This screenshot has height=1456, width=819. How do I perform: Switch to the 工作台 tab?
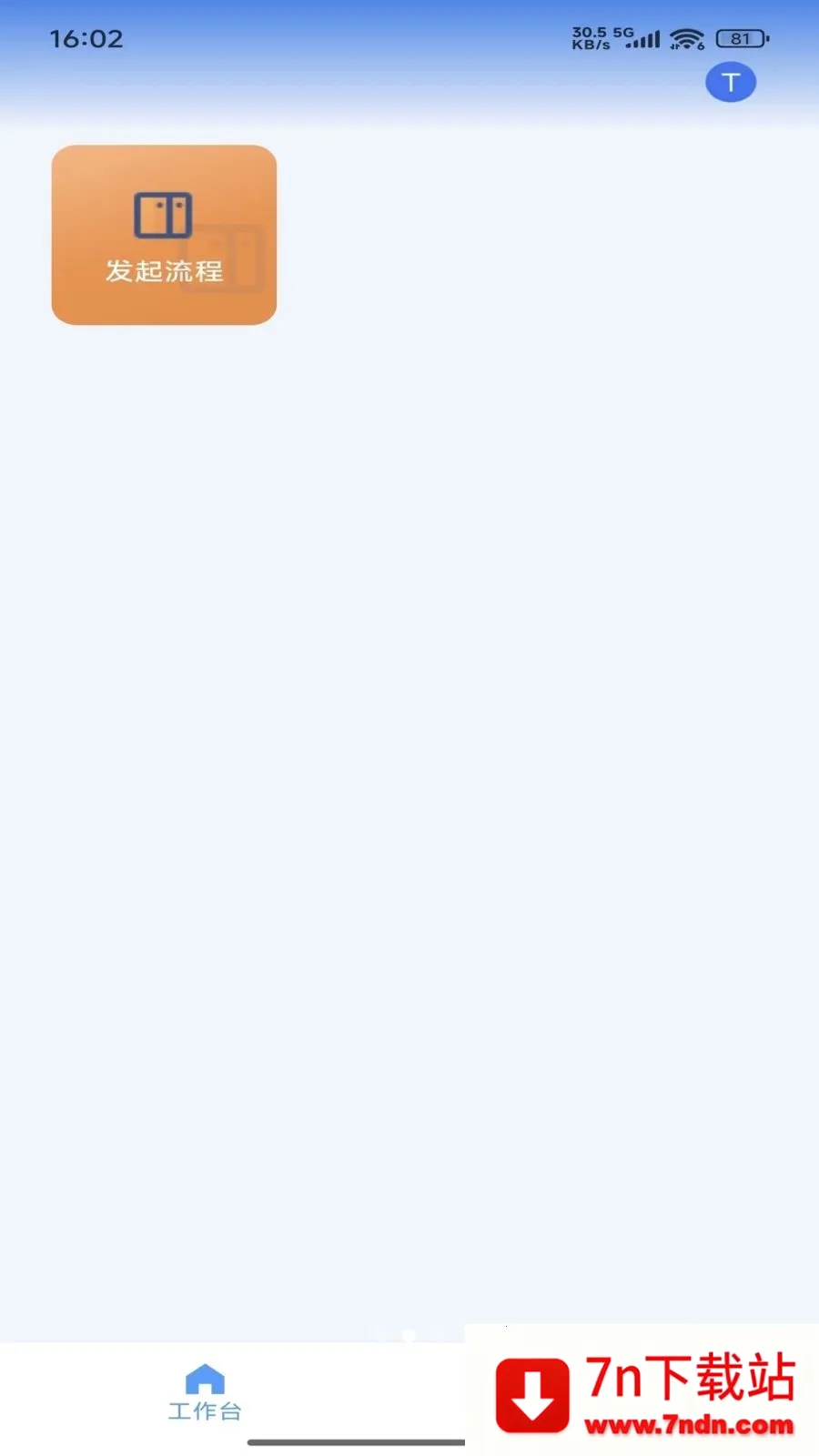point(205,1392)
